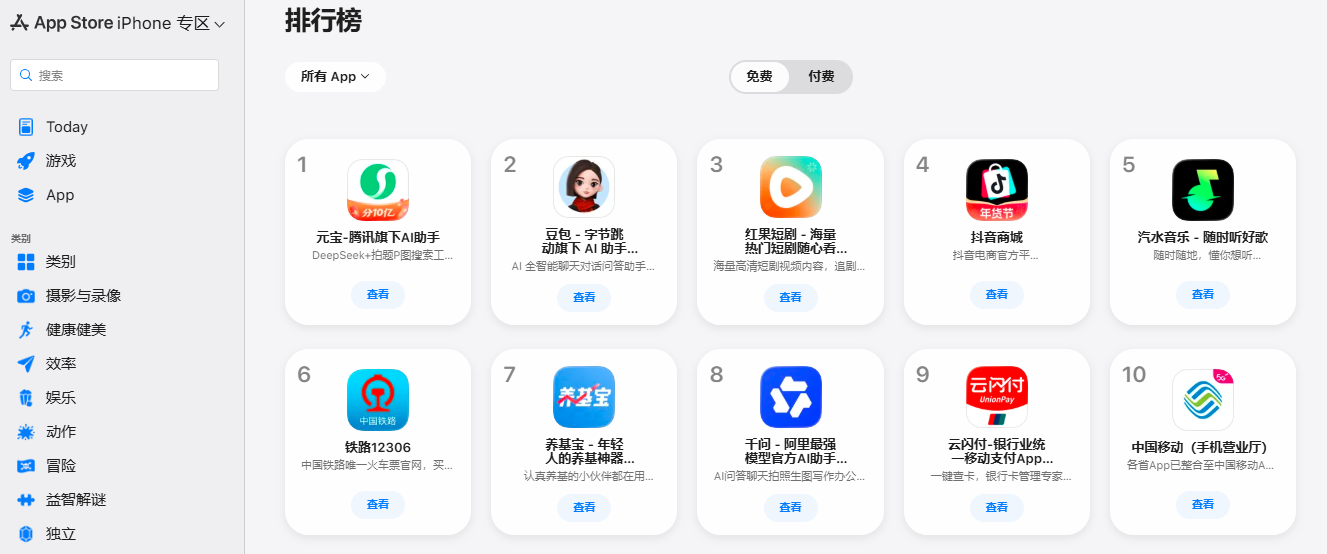1327x554 pixels.
Task: Select the 摄影与录像 category
Action: (x=83, y=296)
